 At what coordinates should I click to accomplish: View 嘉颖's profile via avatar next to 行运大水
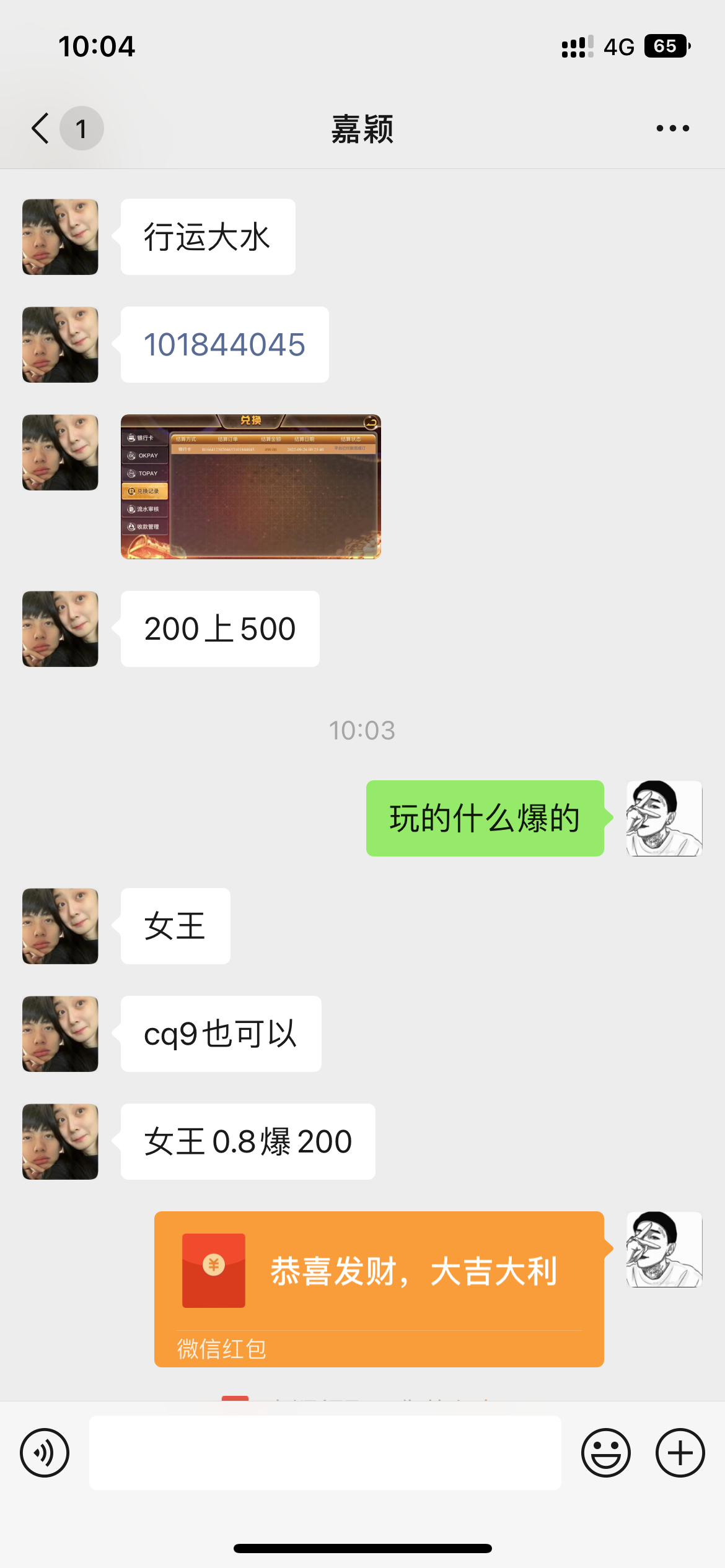(60, 237)
